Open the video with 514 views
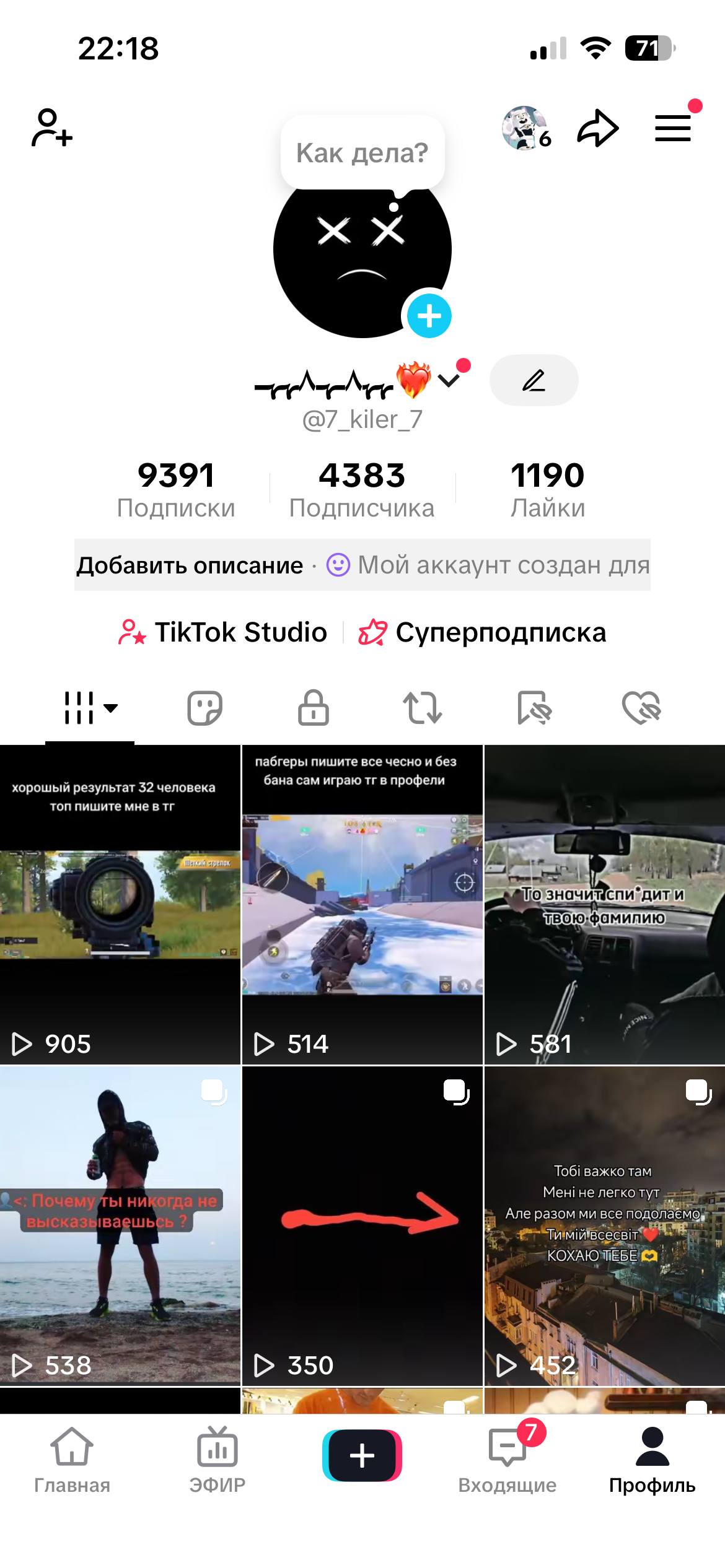The width and height of the screenshot is (725, 1568). coord(362,904)
